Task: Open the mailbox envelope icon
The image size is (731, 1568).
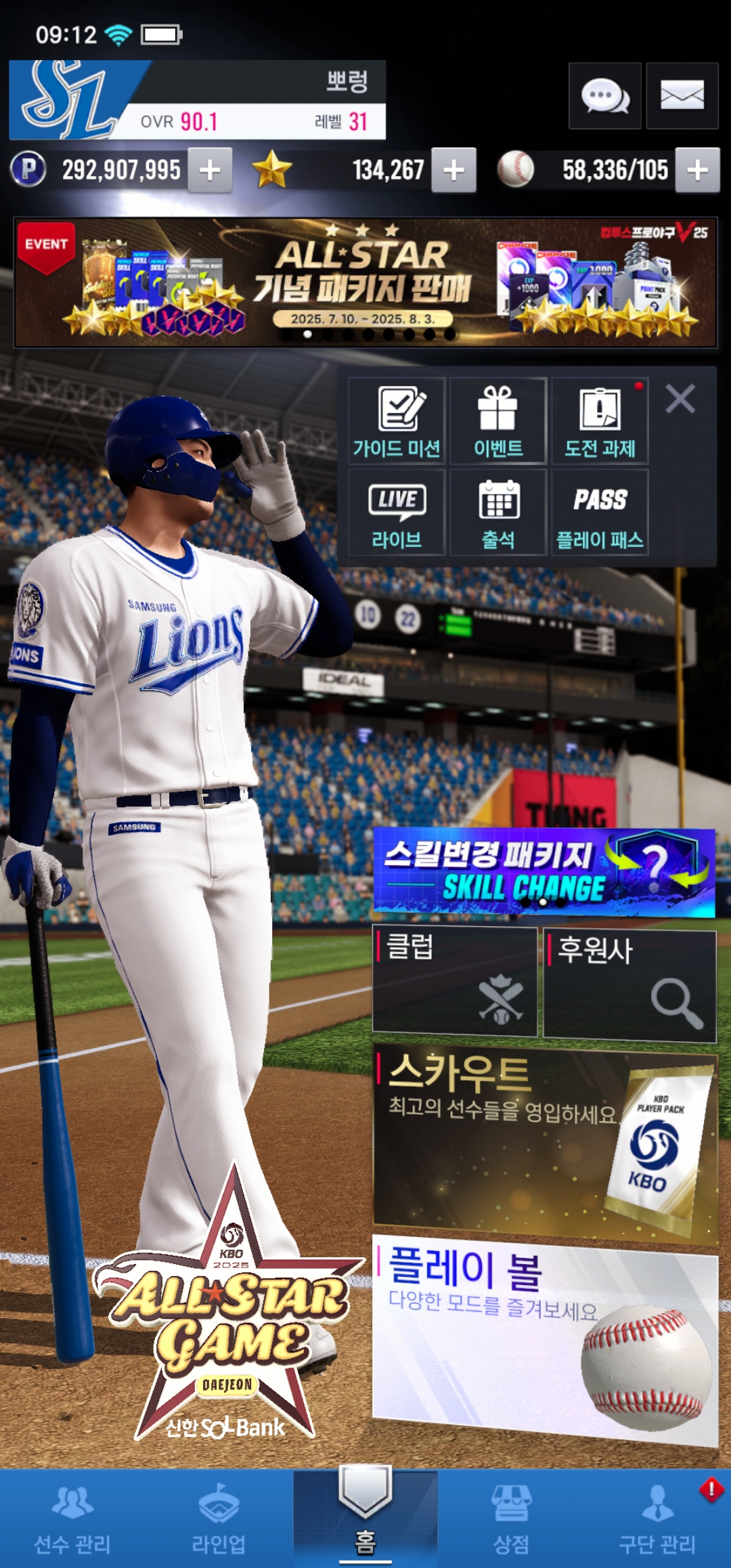Action: pyautogui.click(x=682, y=96)
